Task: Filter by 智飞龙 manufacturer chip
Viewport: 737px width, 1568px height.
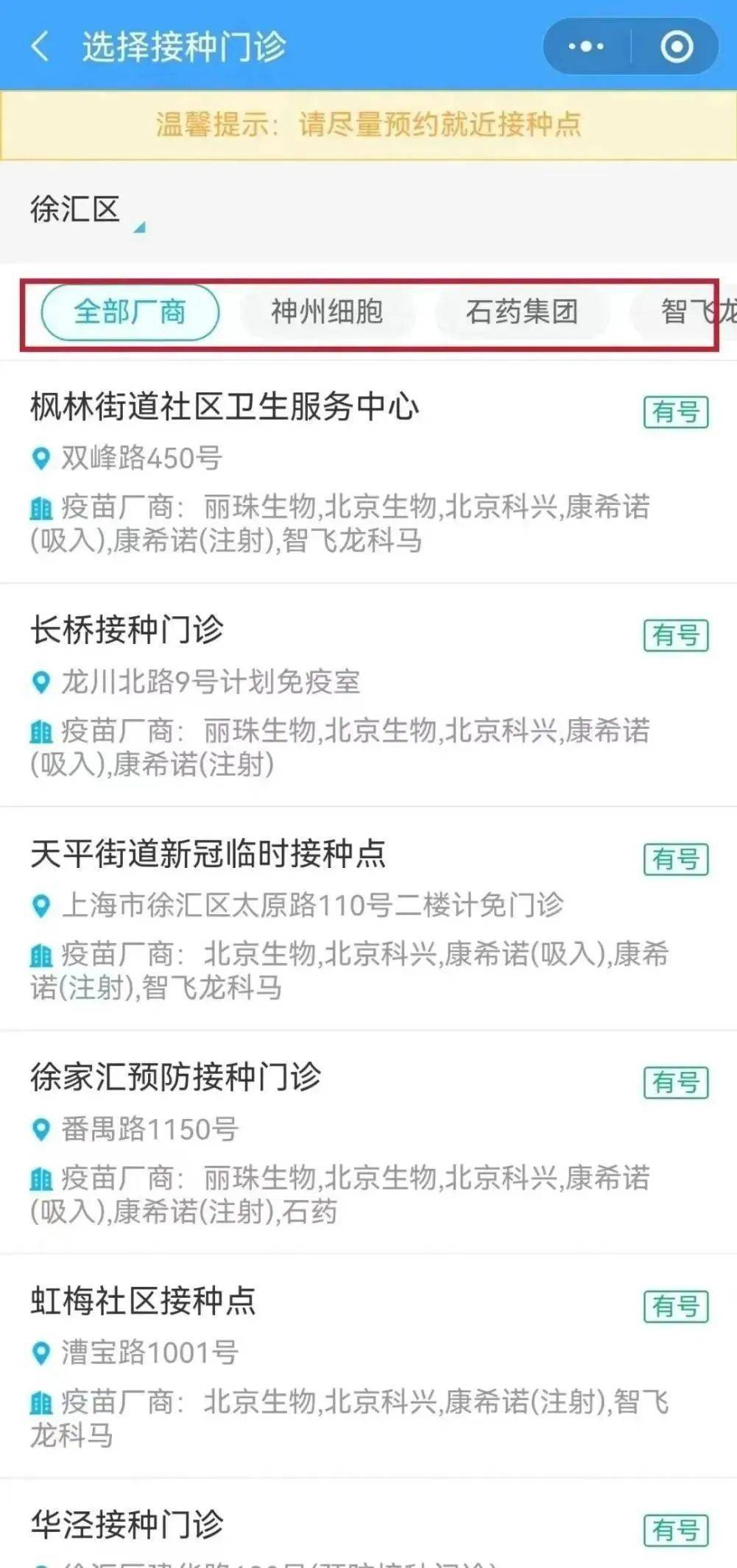Action: coord(685,312)
